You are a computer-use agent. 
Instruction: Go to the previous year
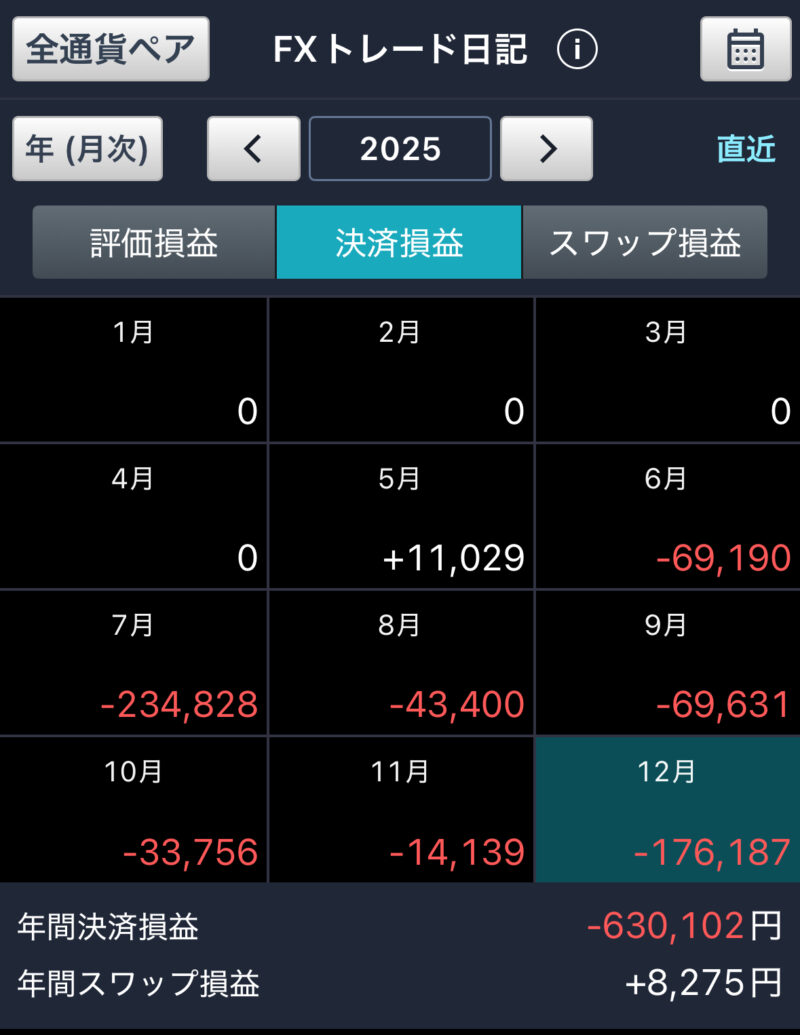click(x=253, y=149)
